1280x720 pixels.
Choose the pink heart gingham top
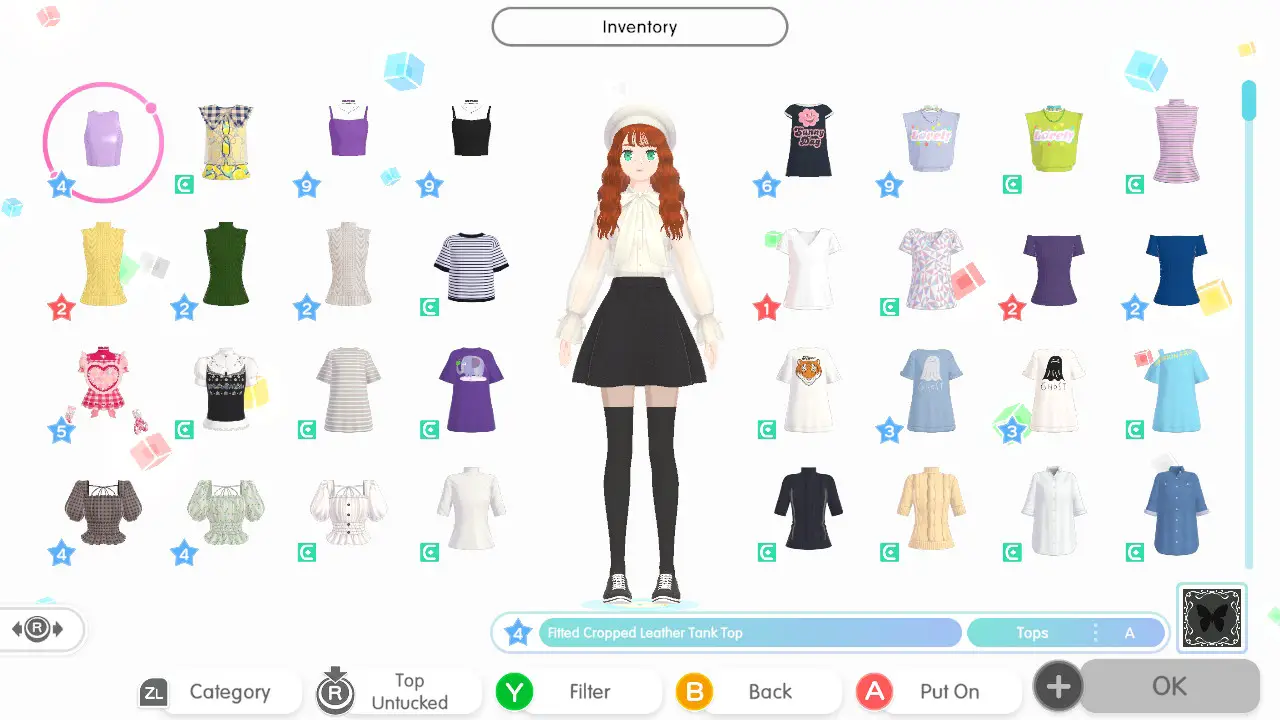[x=103, y=387]
